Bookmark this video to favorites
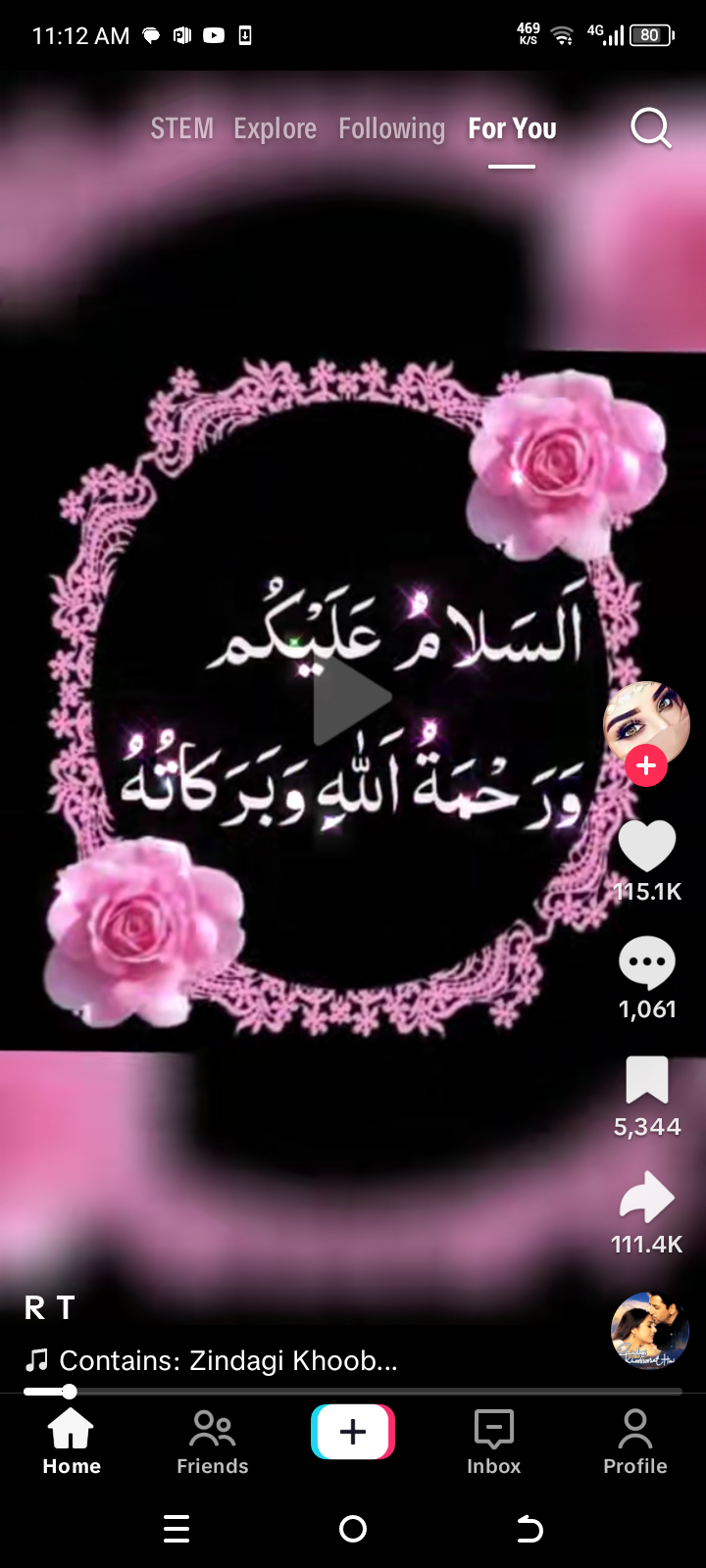This screenshot has width=706, height=1568. [647, 1081]
